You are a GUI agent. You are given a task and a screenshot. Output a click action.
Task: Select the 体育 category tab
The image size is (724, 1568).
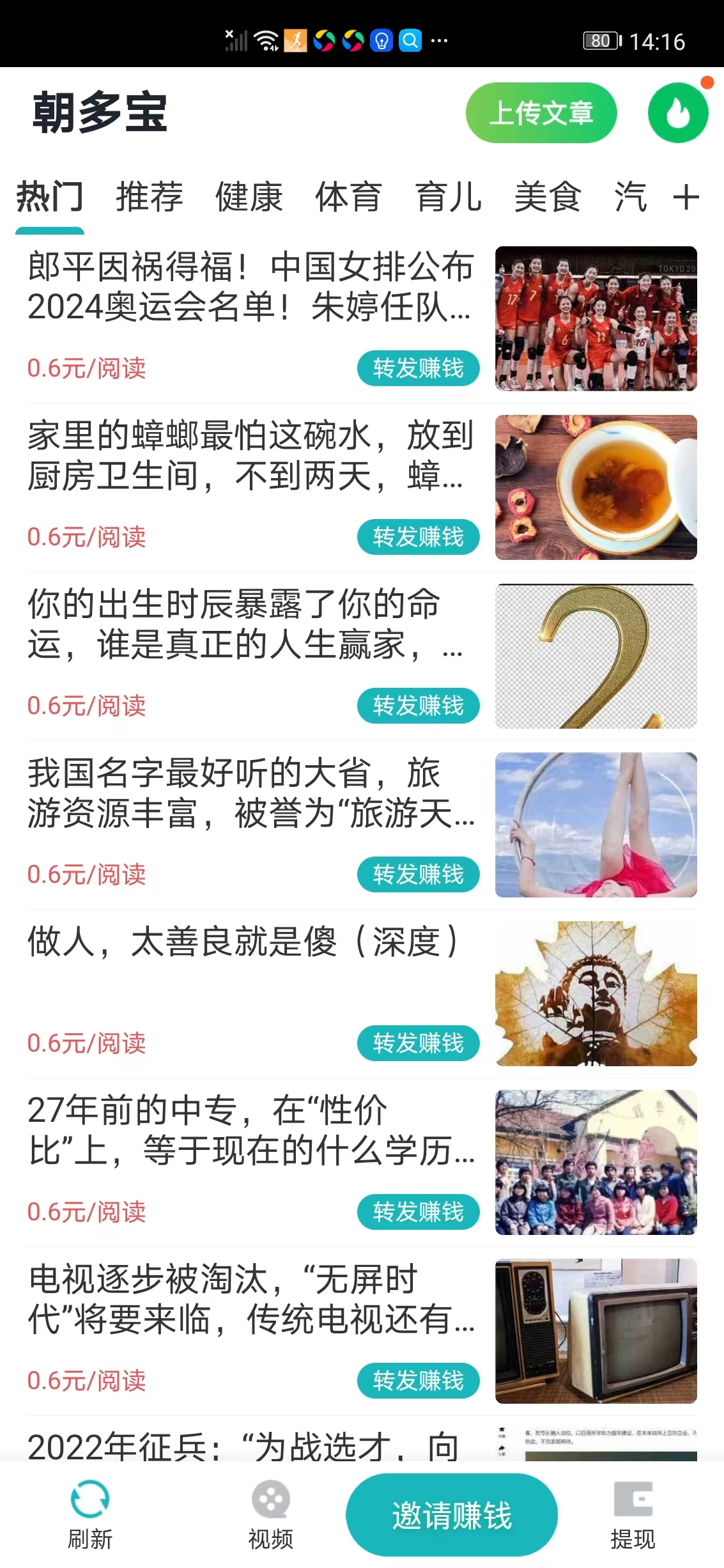[x=349, y=196]
